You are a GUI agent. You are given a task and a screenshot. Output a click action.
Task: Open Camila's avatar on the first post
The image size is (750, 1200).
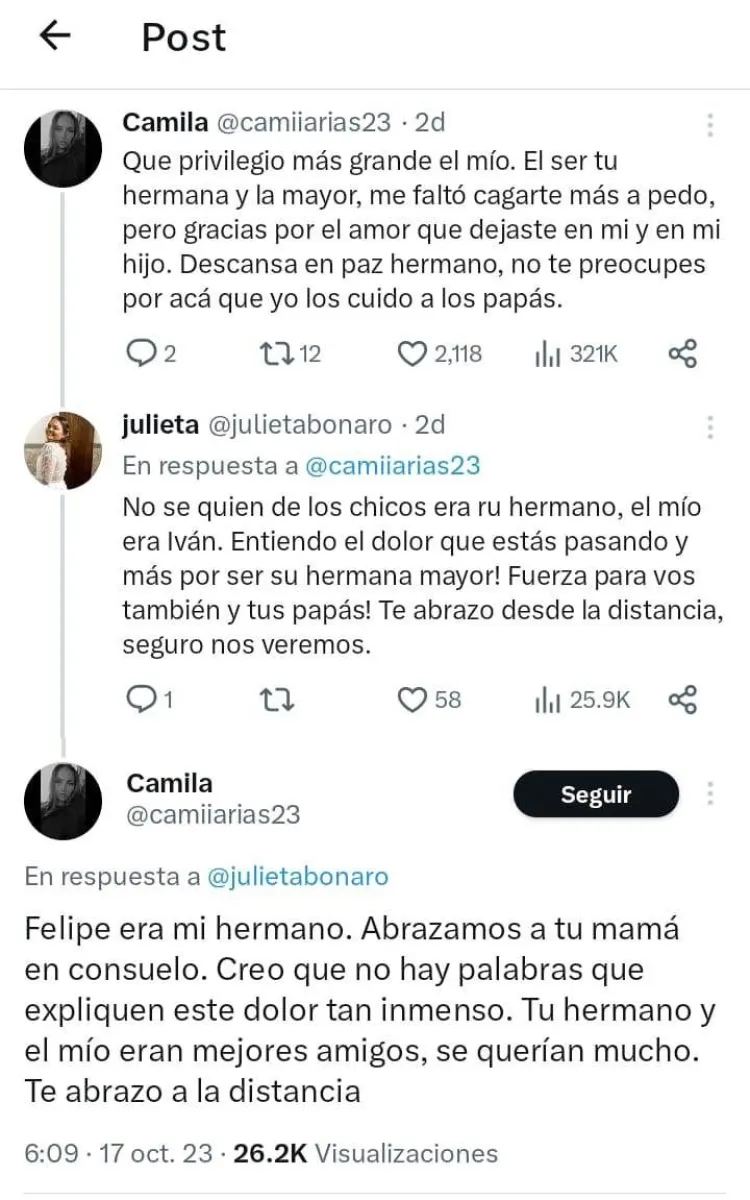click(63, 148)
